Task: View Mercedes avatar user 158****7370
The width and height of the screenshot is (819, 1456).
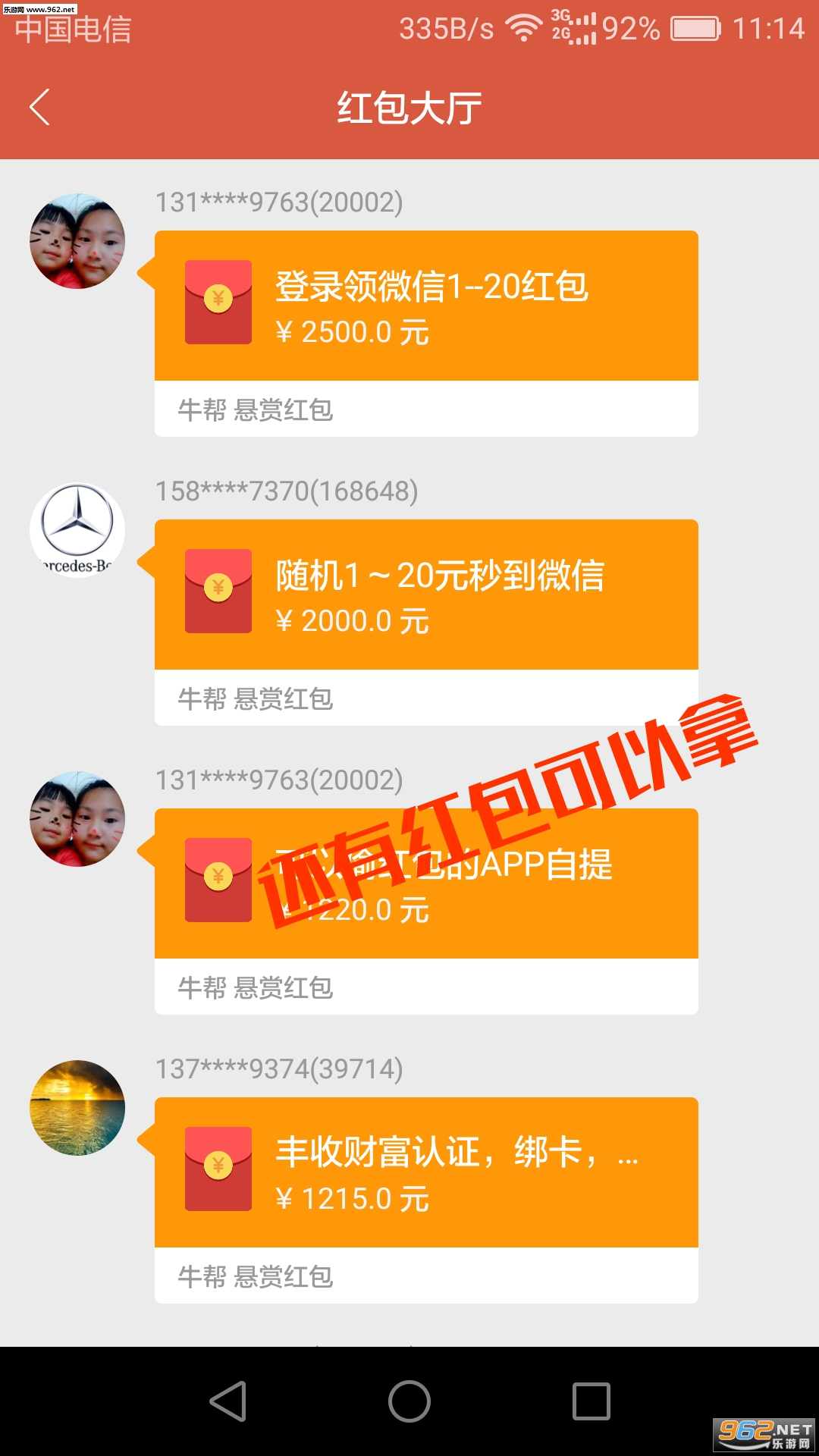Action: 77,530
